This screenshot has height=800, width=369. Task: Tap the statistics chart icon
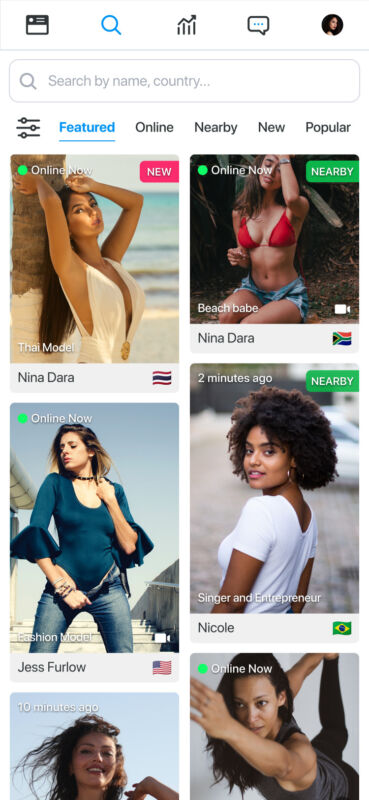187,24
